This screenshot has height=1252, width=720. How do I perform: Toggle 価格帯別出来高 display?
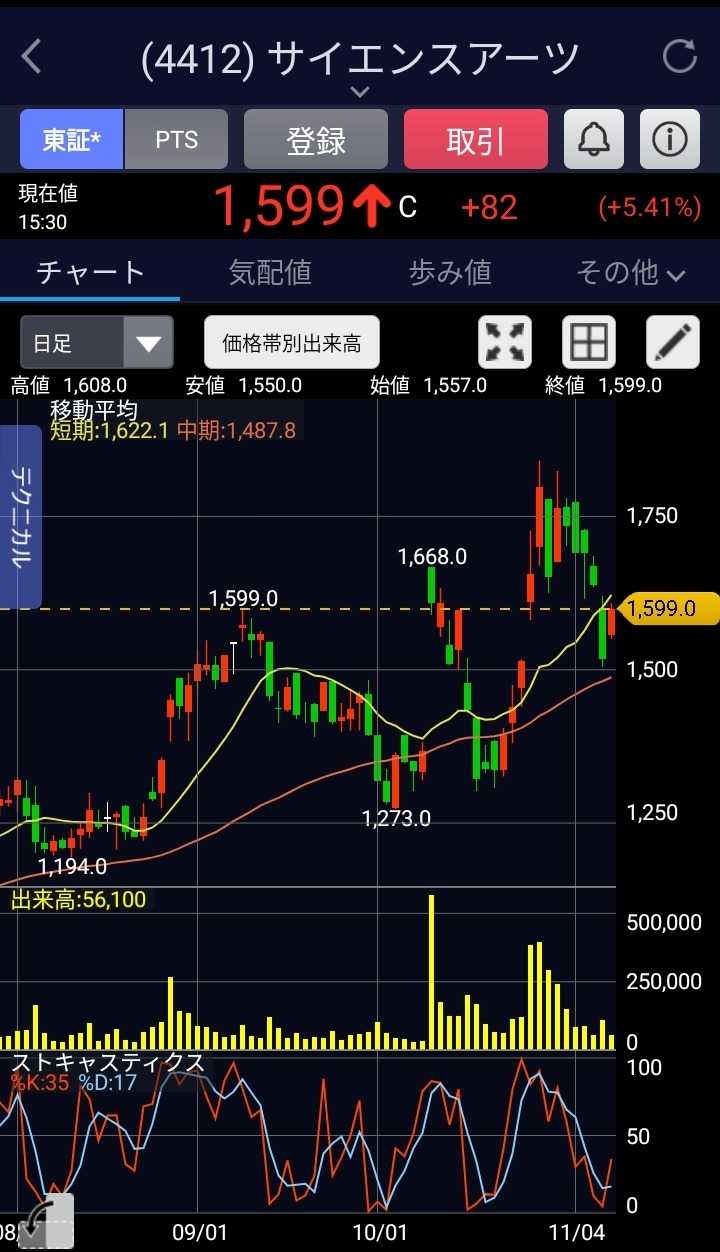292,343
